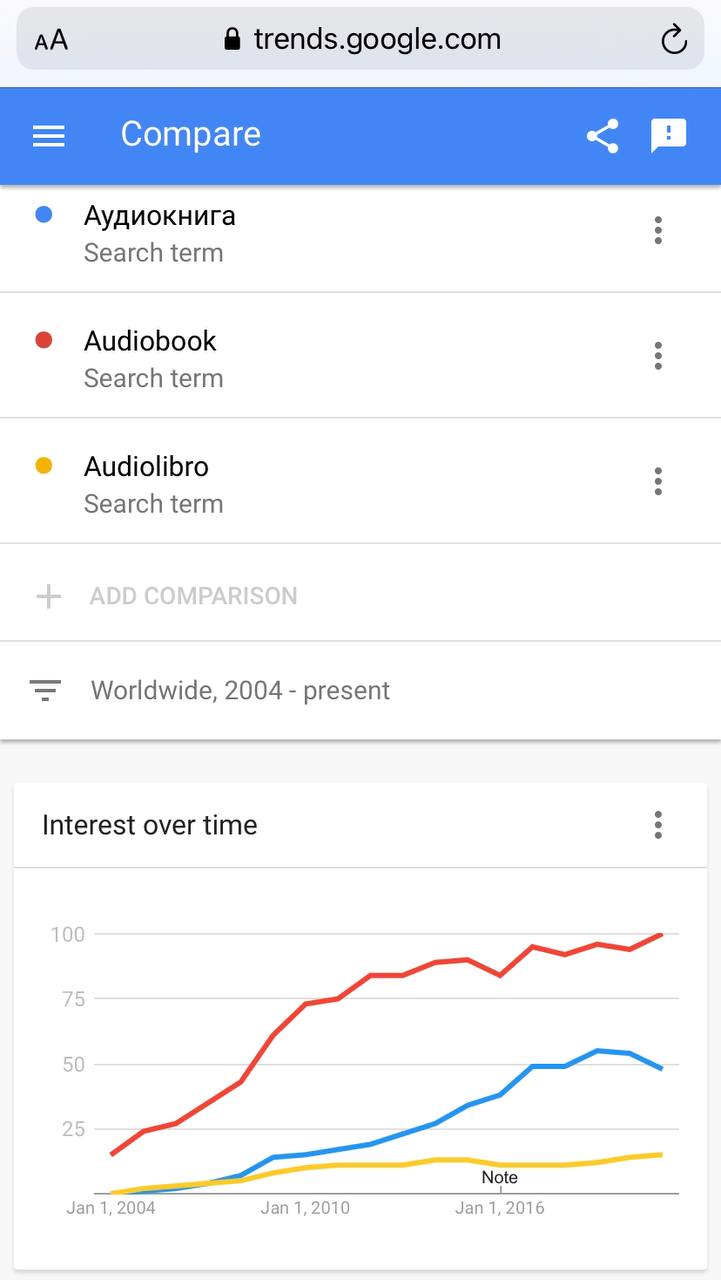Open the Worldwide, 2004 - present filters
Image resolution: width=721 pixels, height=1280 pixels.
[x=360, y=691]
